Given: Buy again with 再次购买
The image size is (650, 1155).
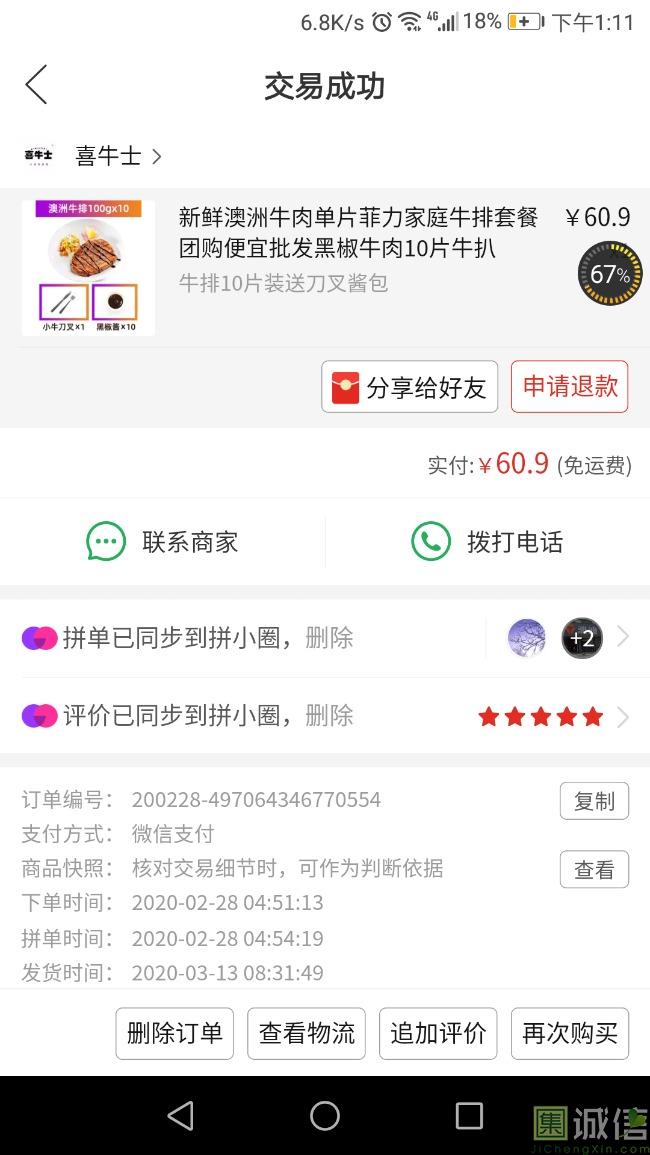Looking at the screenshot, I should pyautogui.click(x=570, y=1033).
